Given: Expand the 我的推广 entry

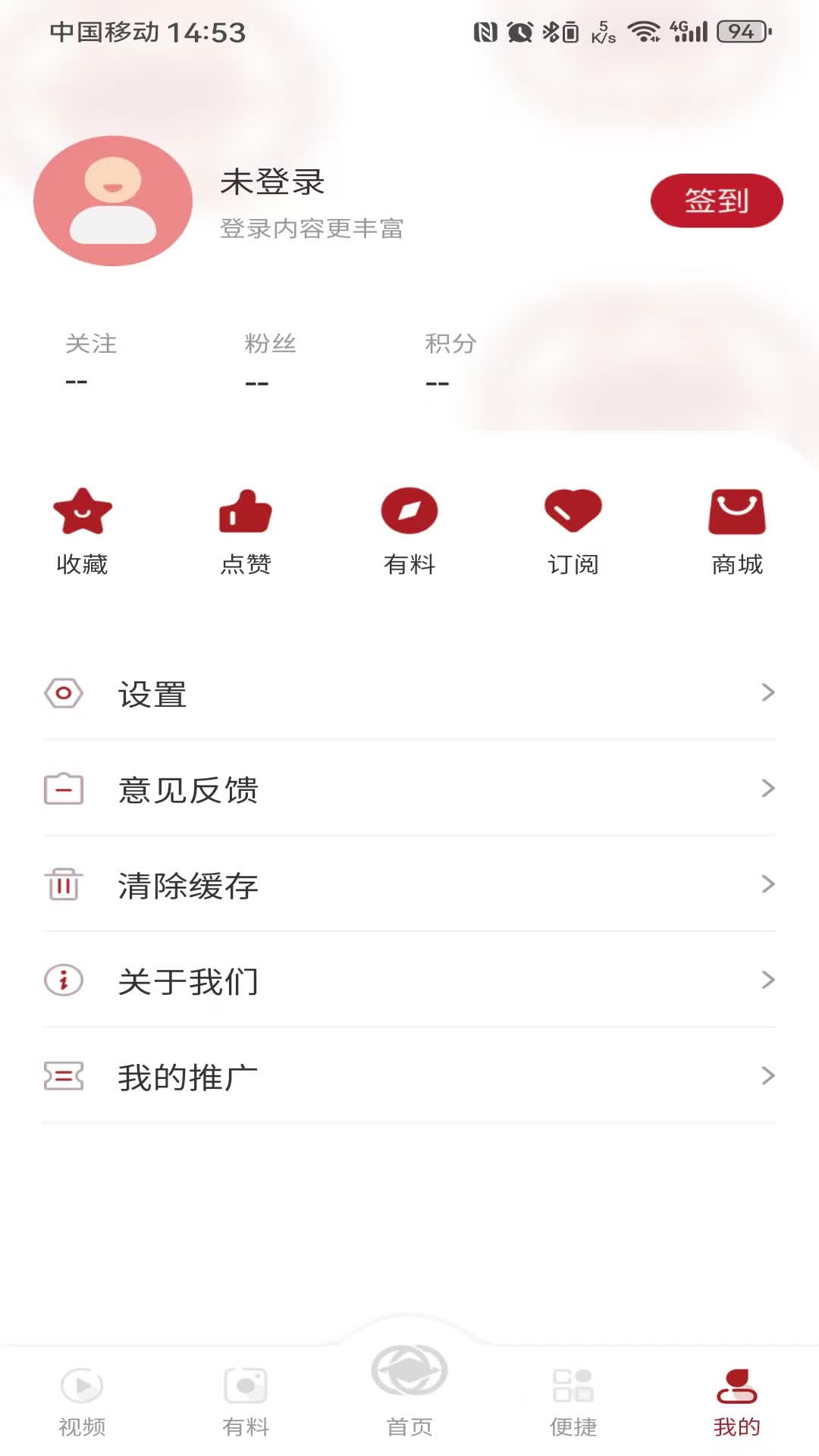Looking at the screenshot, I should [x=768, y=1075].
